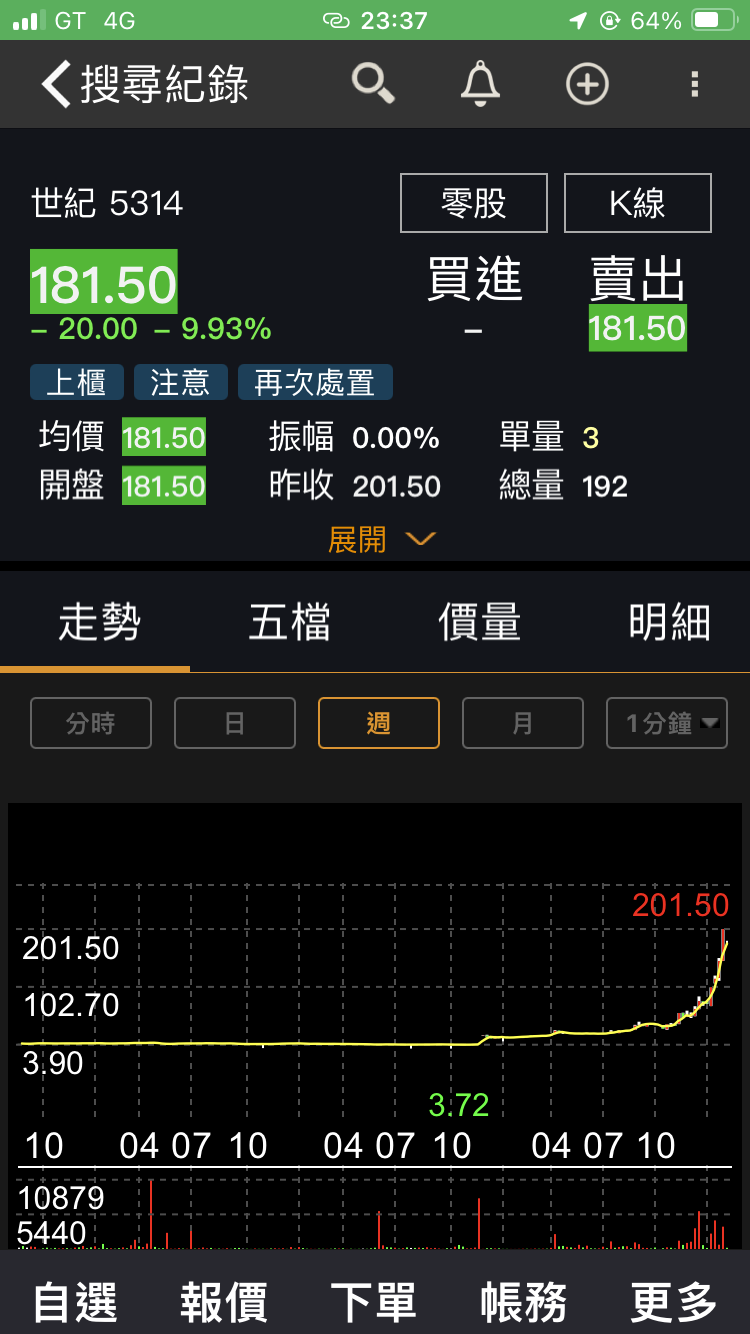750x1334 pixels.
Task: Select the 日 chart period
Action: (235, 723)
